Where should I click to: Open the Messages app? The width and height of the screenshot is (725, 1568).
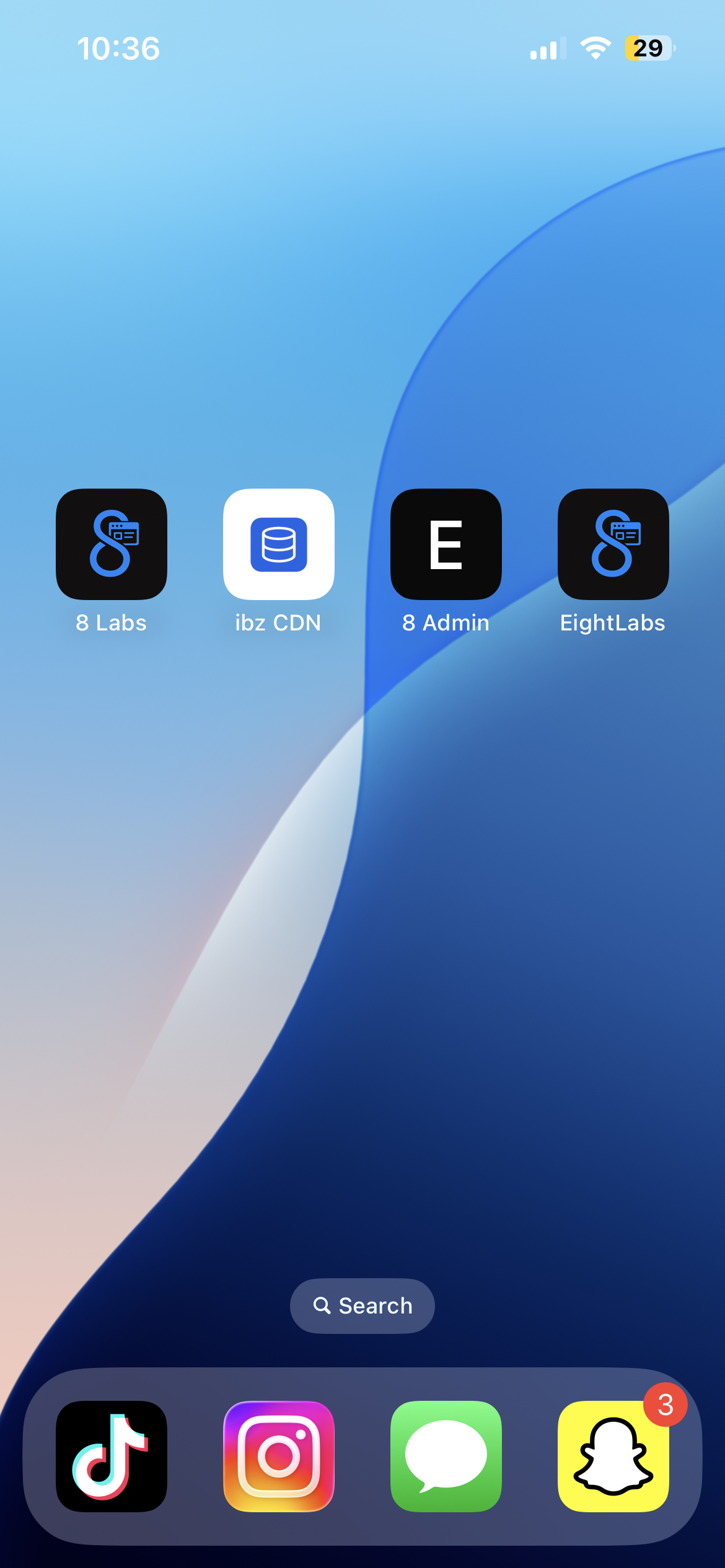(446, 1456)
